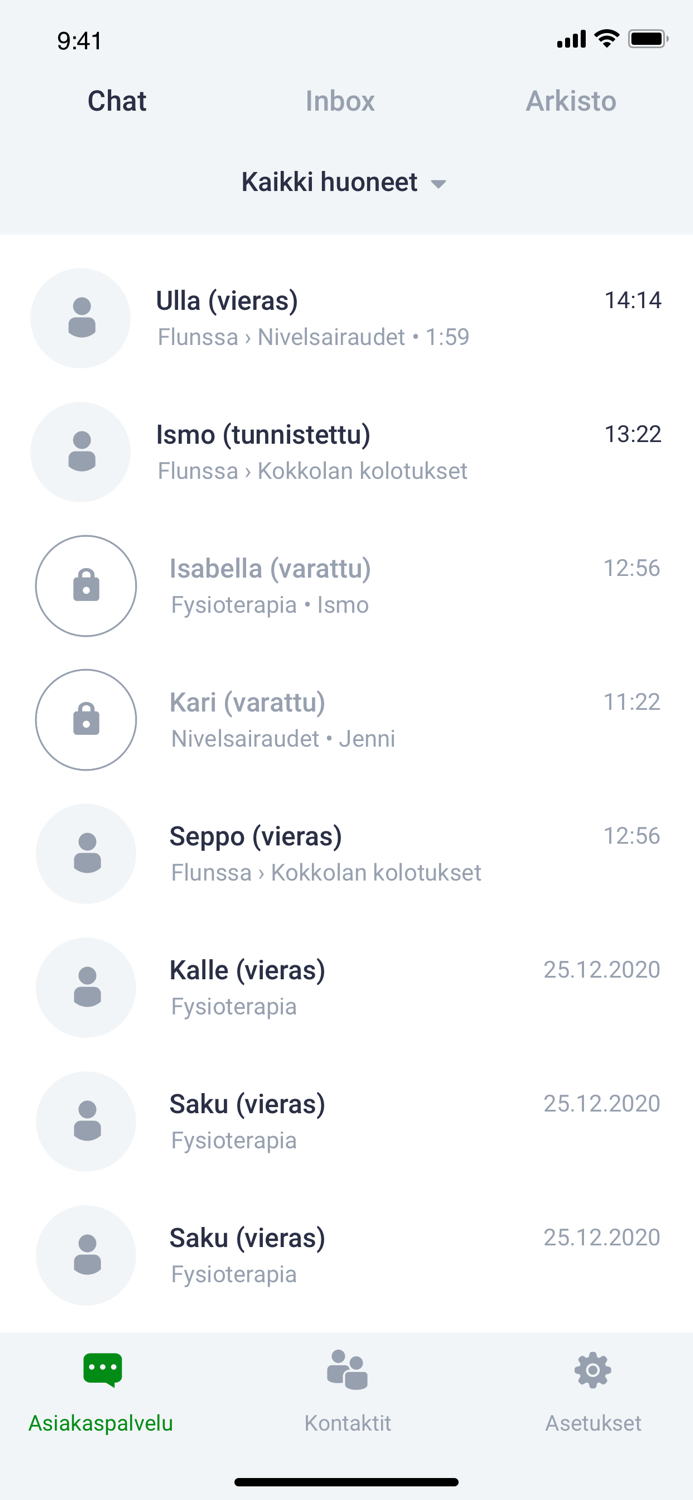Switch to the Inbox tab
The image size is (693, 1500).
(x=340, y=101)
